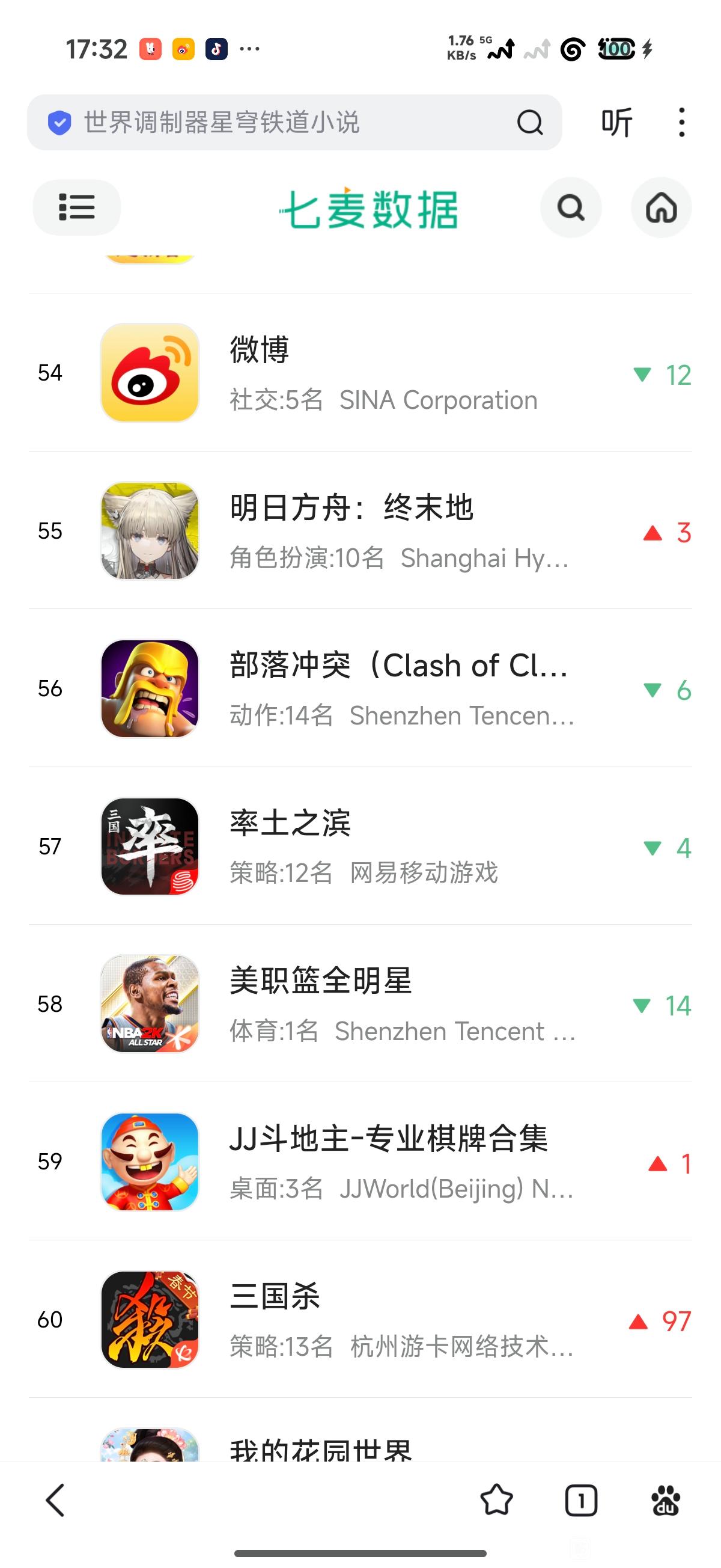Tap the search icon in address bar

tap(529, 122)
